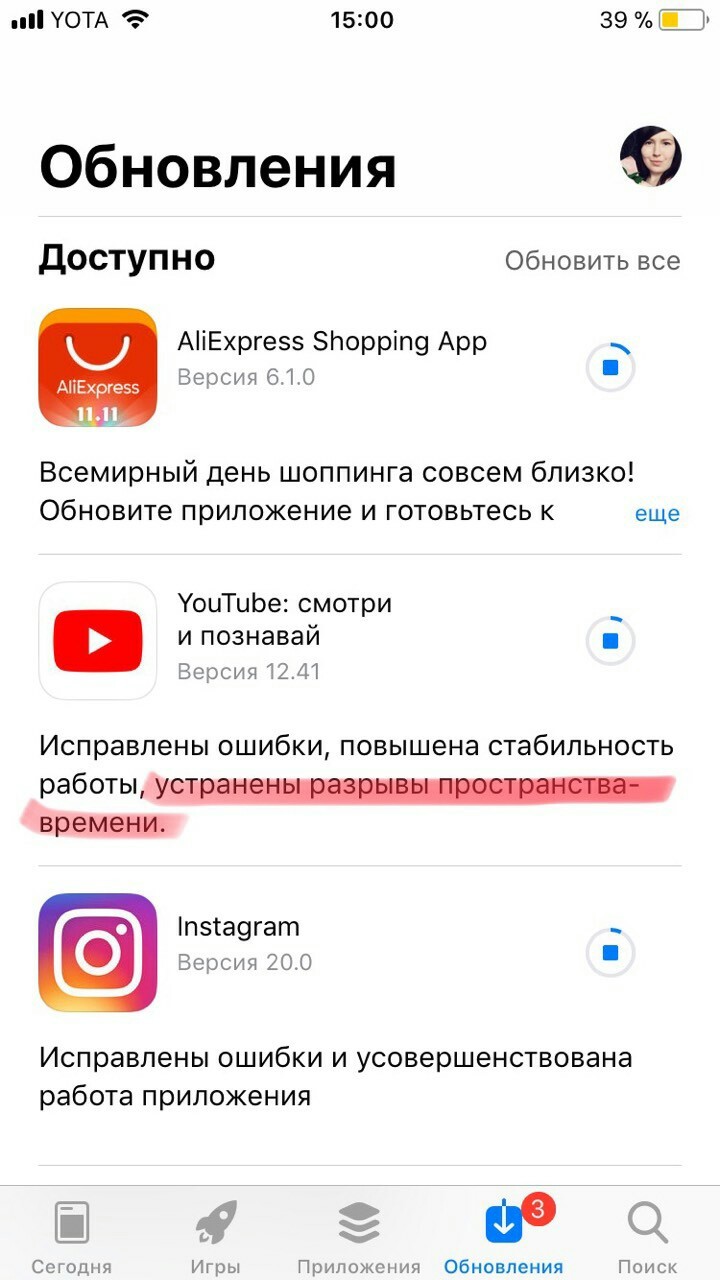Switch to the Приложения tab
This screenshot has width=720, height=1280.
click(359, 1236)
